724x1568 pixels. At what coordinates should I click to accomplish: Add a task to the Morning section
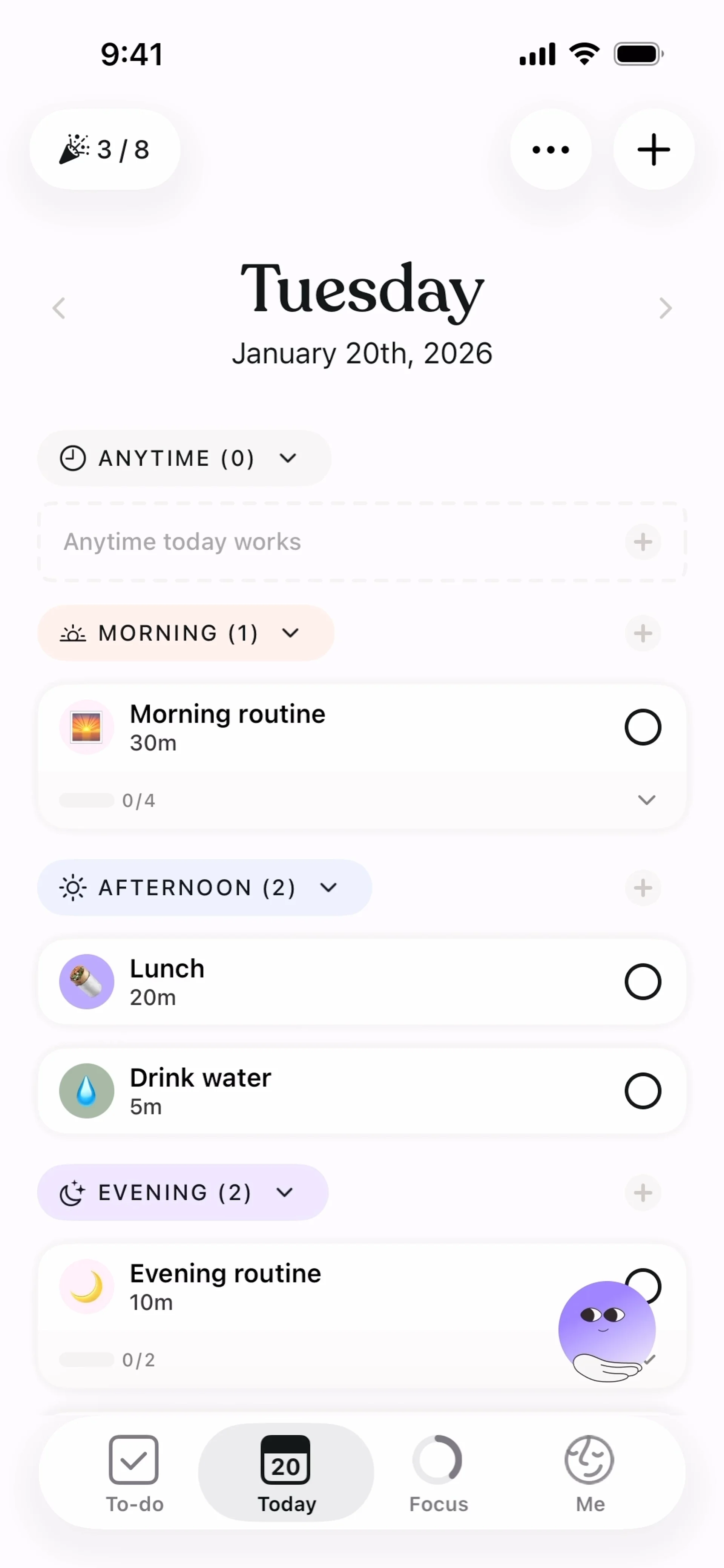643,633
